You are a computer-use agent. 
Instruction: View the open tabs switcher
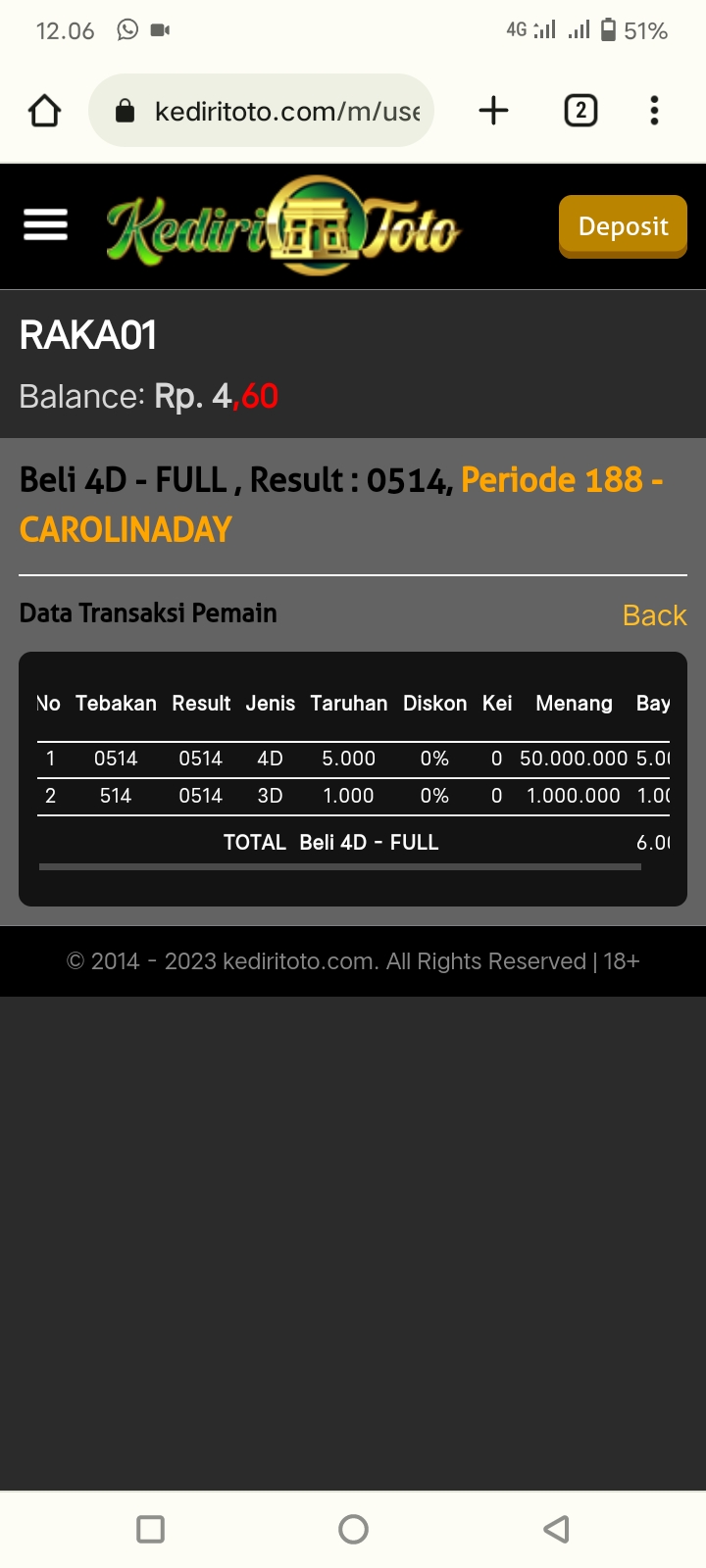(x=580, y=111)
